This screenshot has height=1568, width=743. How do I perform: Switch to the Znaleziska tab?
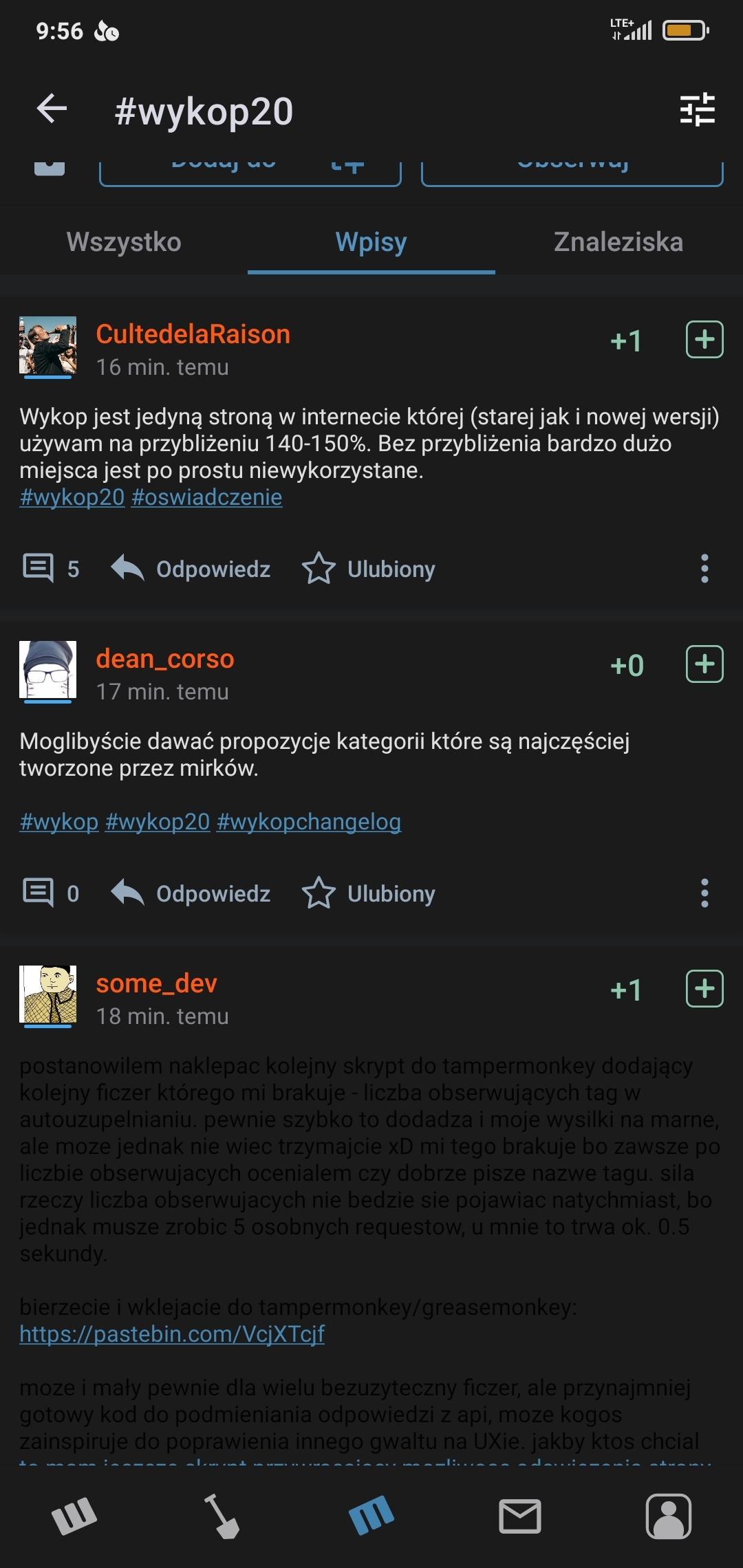[x=618, y=242]
